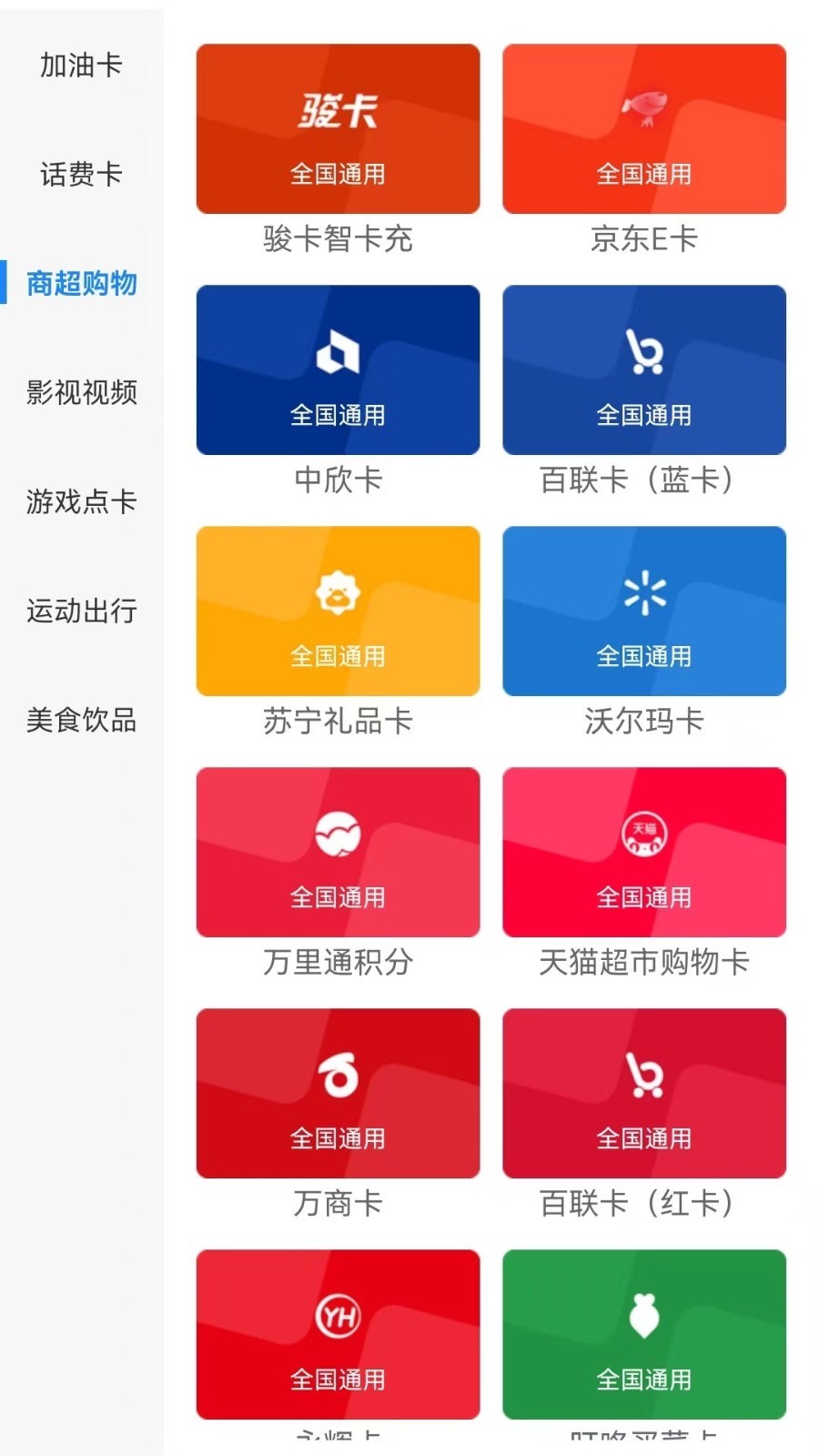819x1456 pixels.
Task: Open the 商超购物 category
Action: coord(81,283)
